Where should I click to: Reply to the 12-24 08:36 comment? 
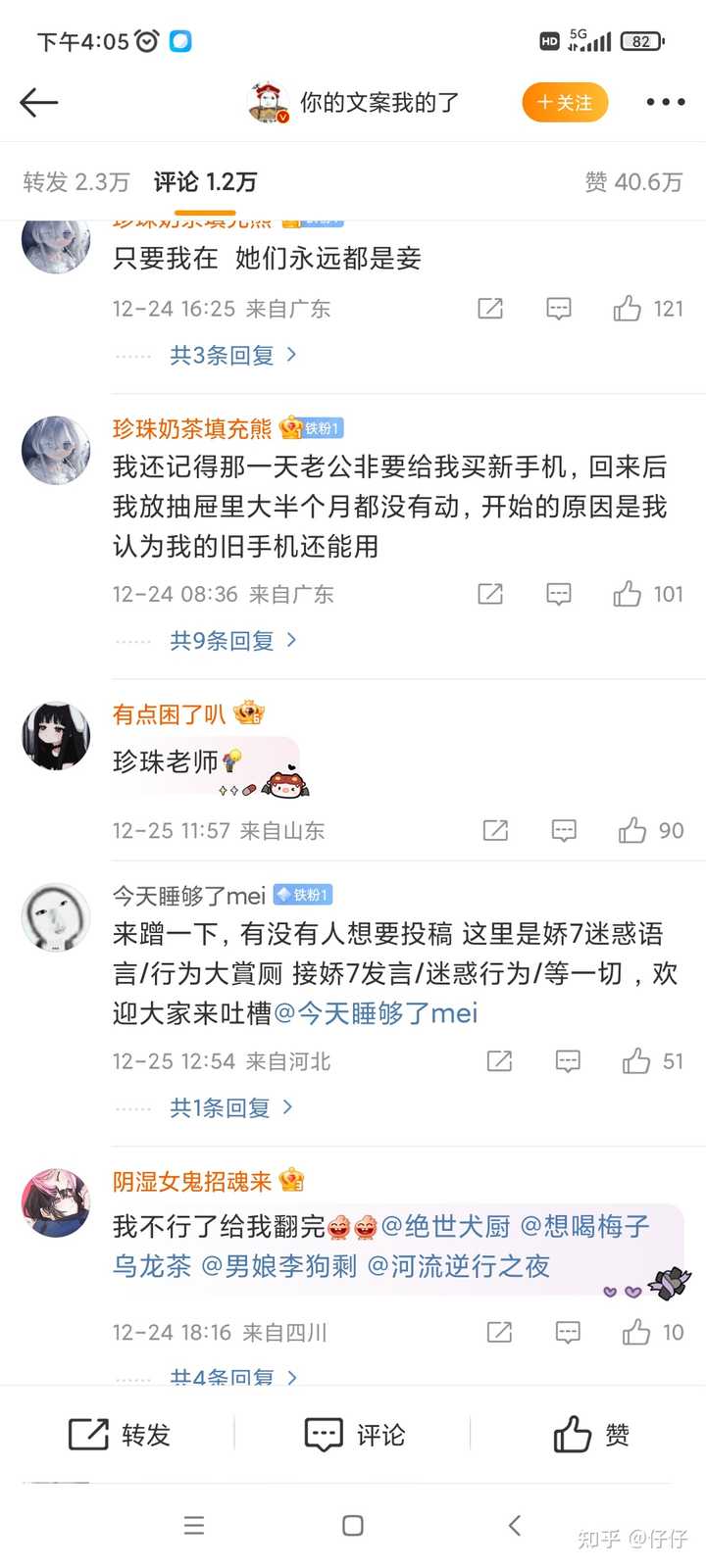click(558, 594)
